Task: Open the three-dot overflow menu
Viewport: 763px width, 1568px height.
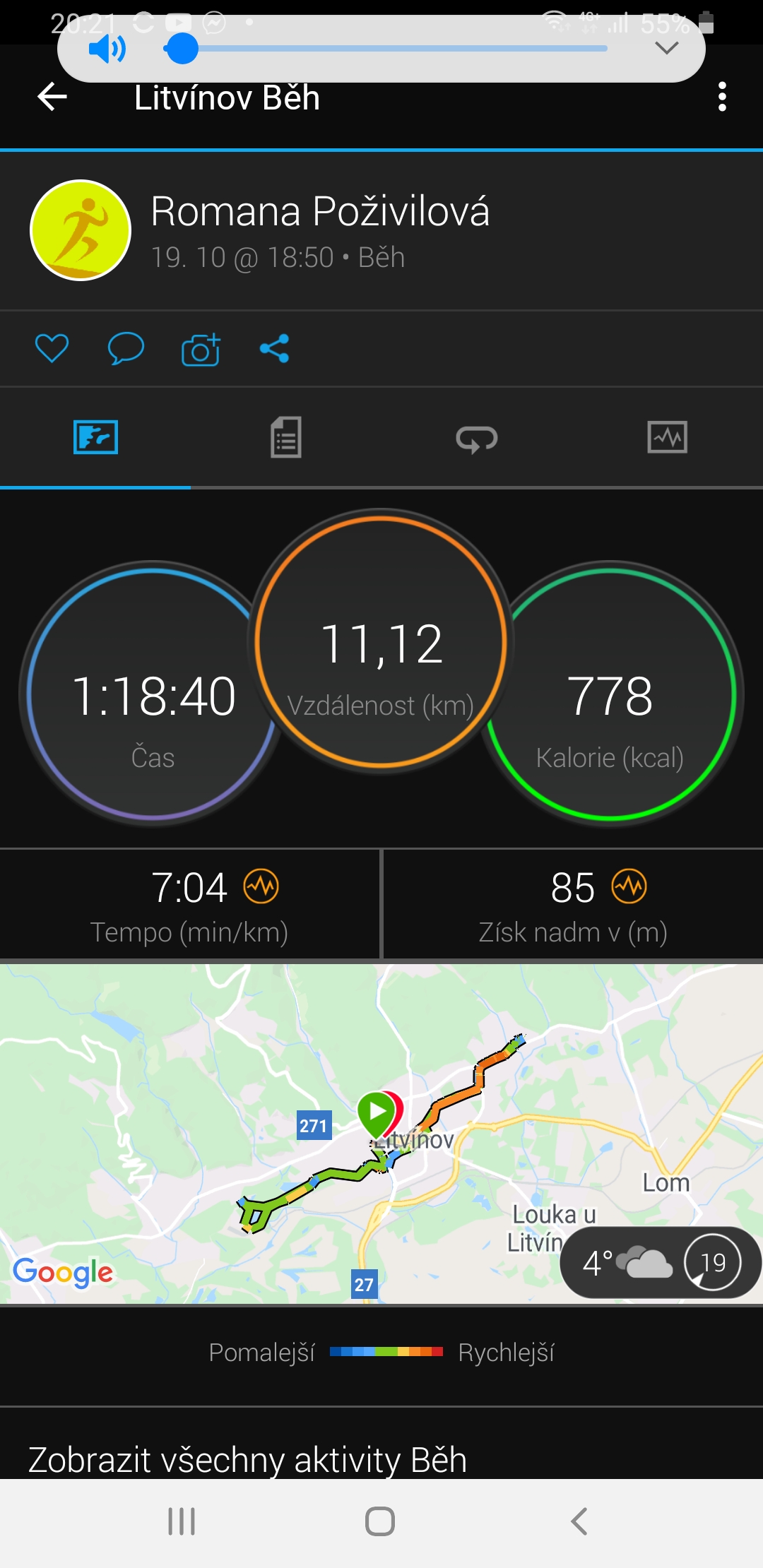Action: [721, 97]
